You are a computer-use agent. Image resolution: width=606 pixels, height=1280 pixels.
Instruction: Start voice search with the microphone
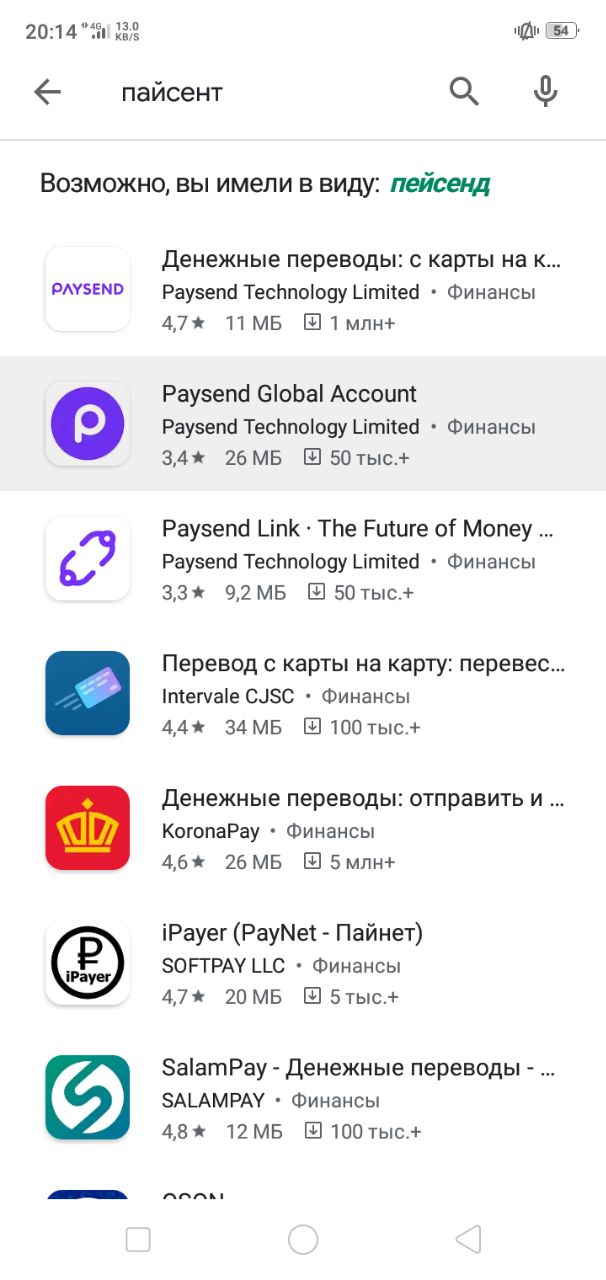545,92
